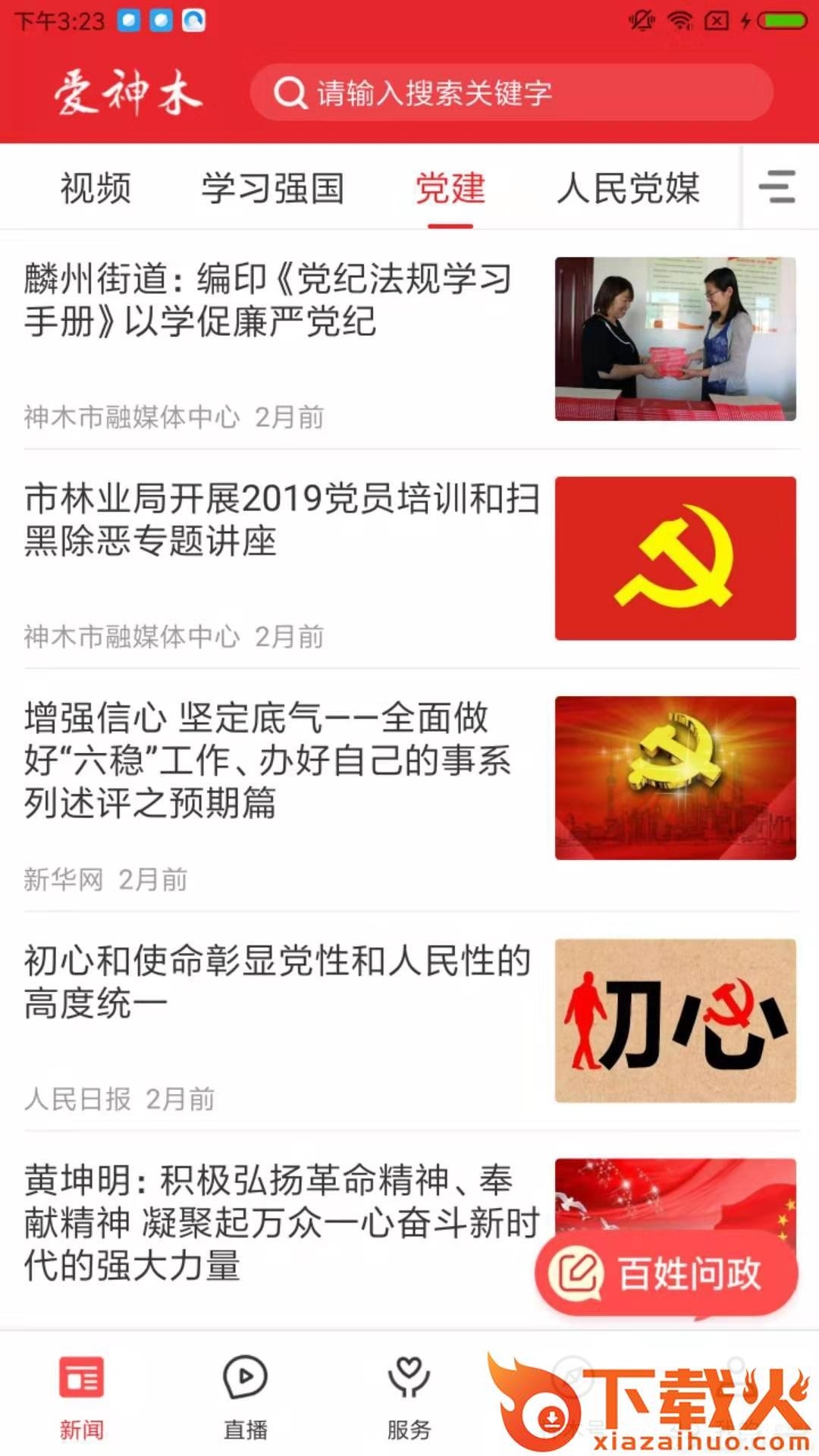Open the 服务 bottom tab

409,1397
